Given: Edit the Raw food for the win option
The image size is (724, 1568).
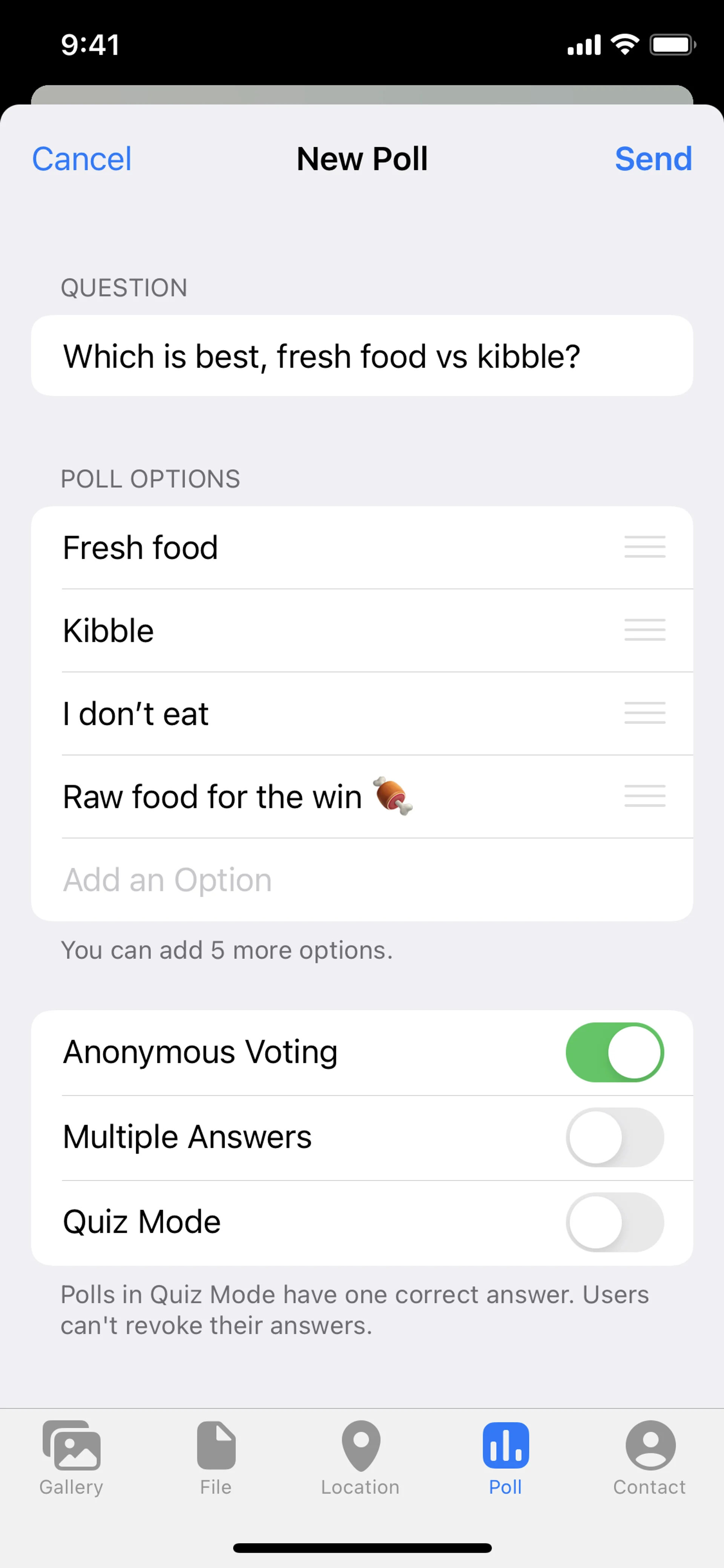Looking at the screenshot, I should coord(213,797).
